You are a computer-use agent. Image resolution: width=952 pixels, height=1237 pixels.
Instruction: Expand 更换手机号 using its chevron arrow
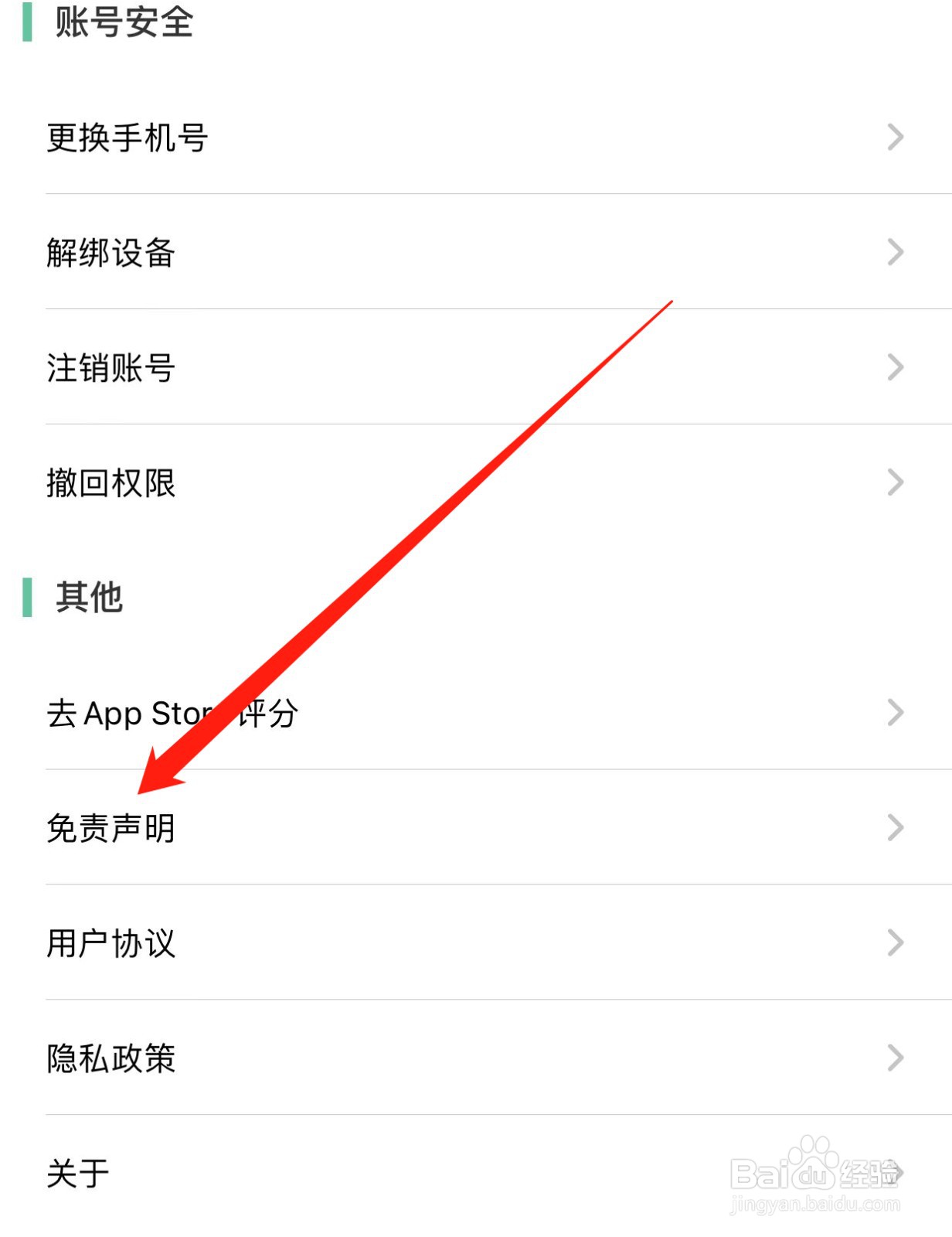coord(895,137)
